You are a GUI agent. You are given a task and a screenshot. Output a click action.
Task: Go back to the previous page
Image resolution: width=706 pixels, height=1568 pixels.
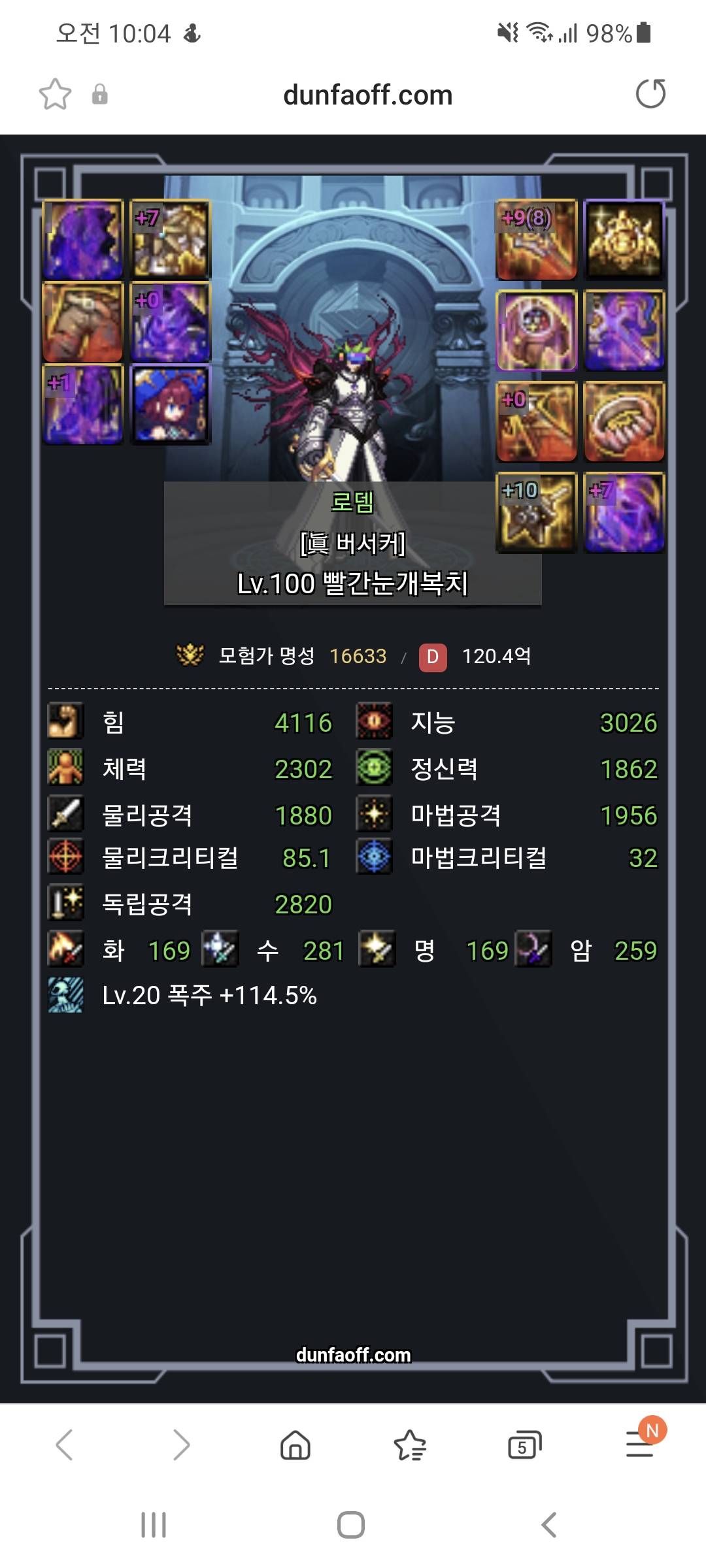[x=64, y=1444]
